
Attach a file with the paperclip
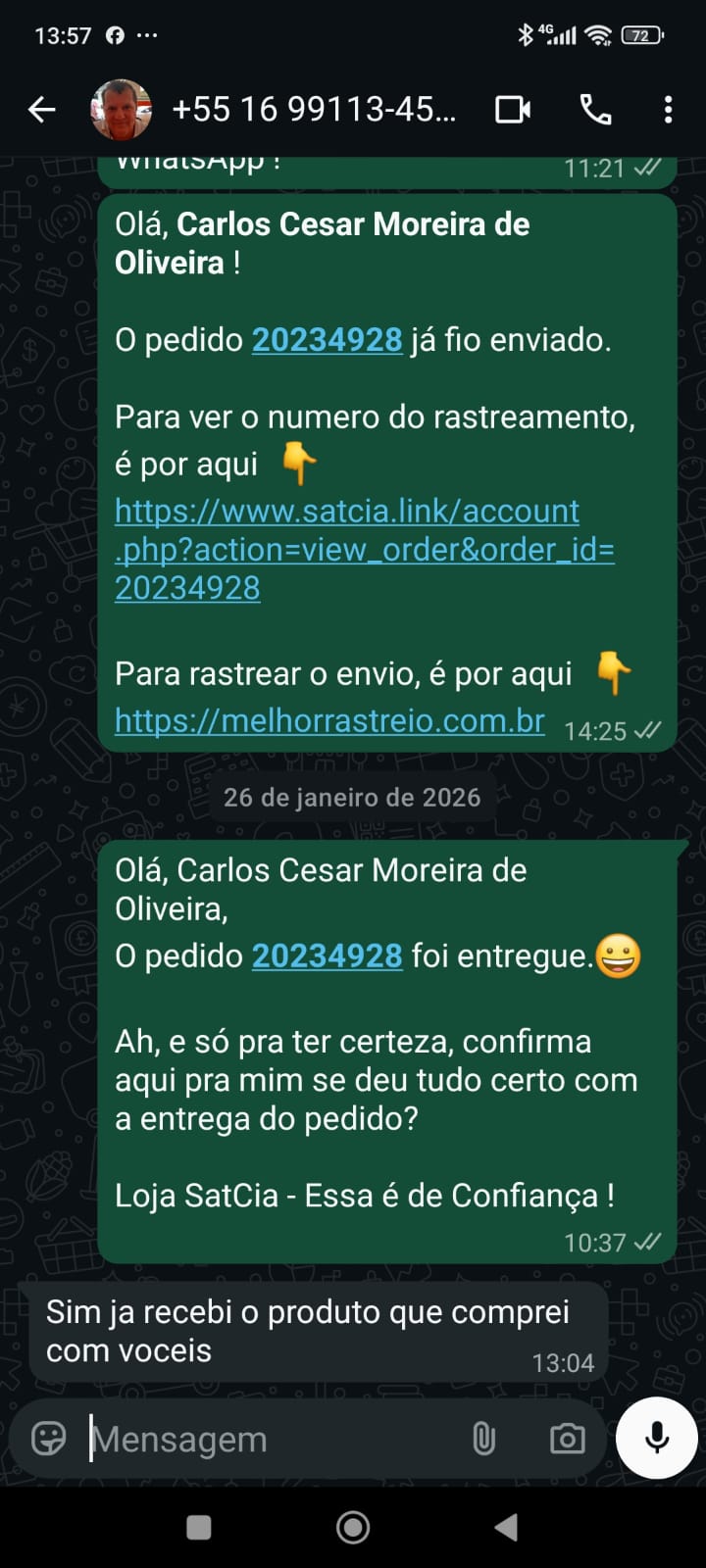483,1439
